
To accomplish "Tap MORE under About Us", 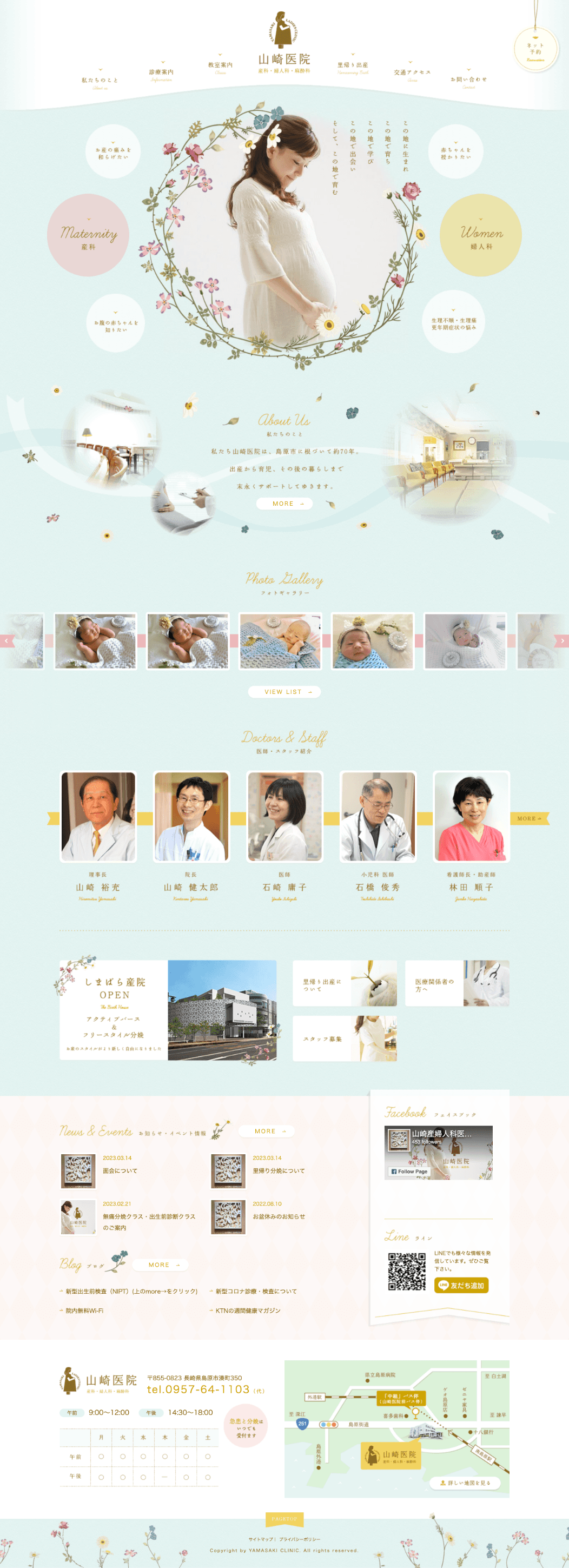I will [284, 504].
